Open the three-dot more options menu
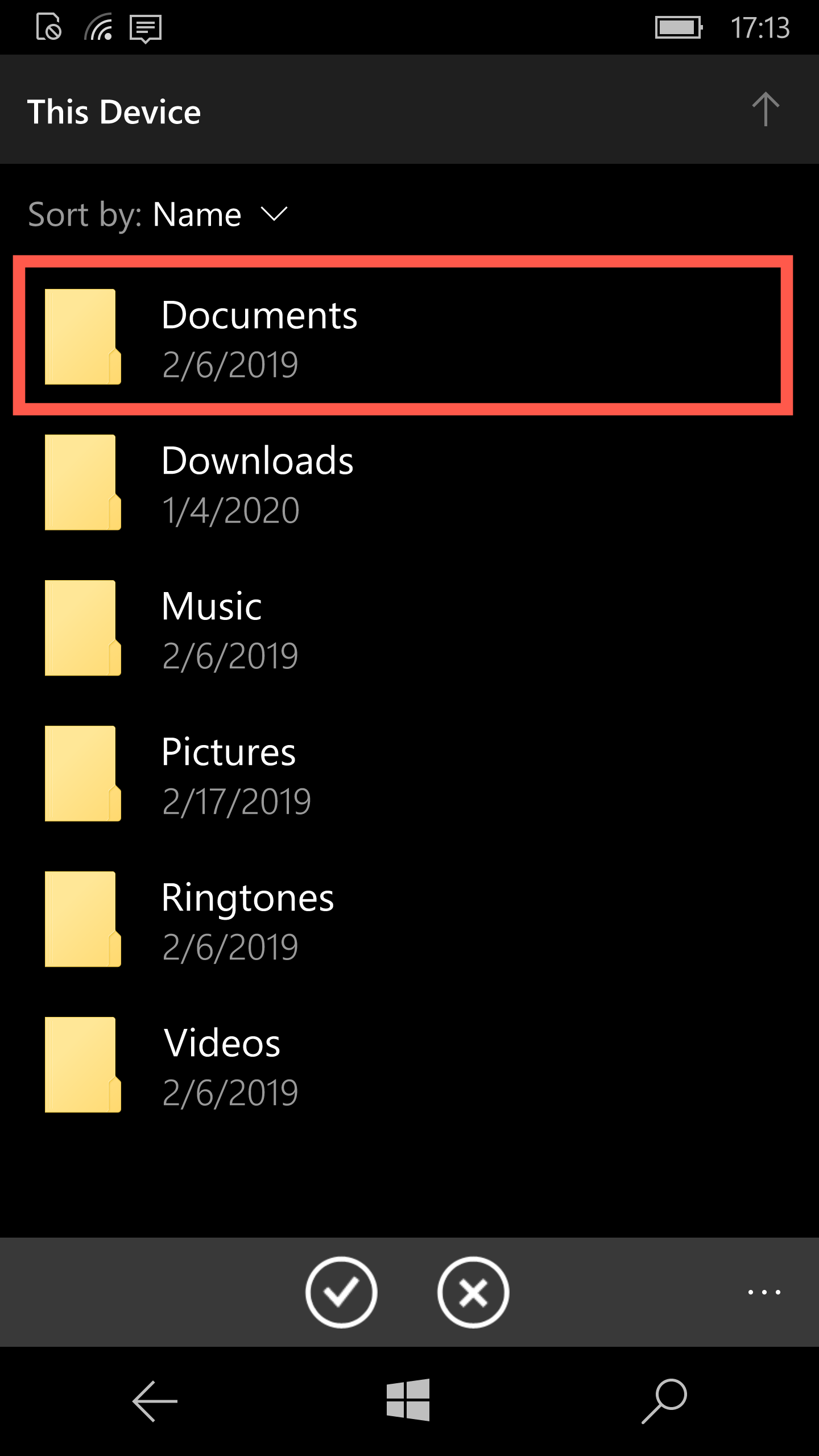Image resolution: width=819 pixels, height=1456 pixels. 764,1292
